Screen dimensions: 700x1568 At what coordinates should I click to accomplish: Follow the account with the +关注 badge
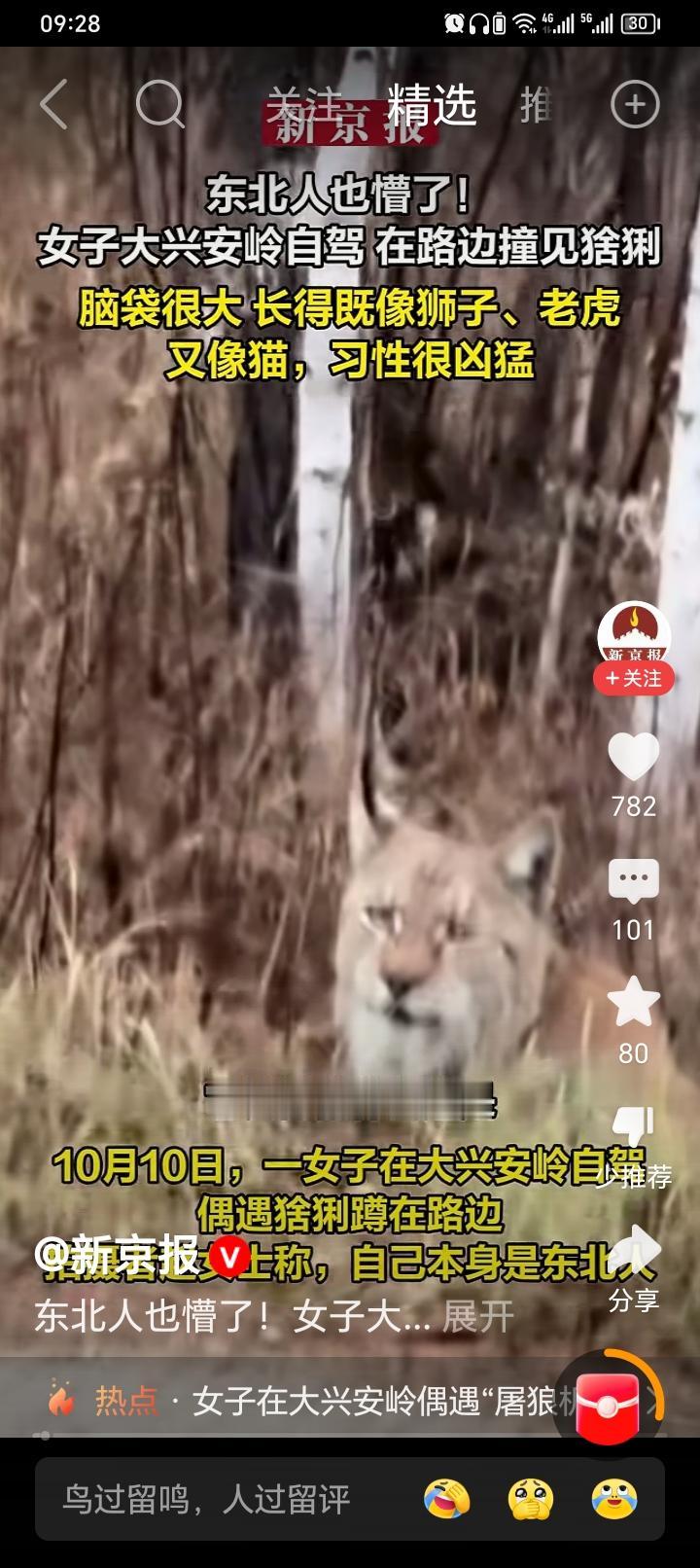(634, 680)
